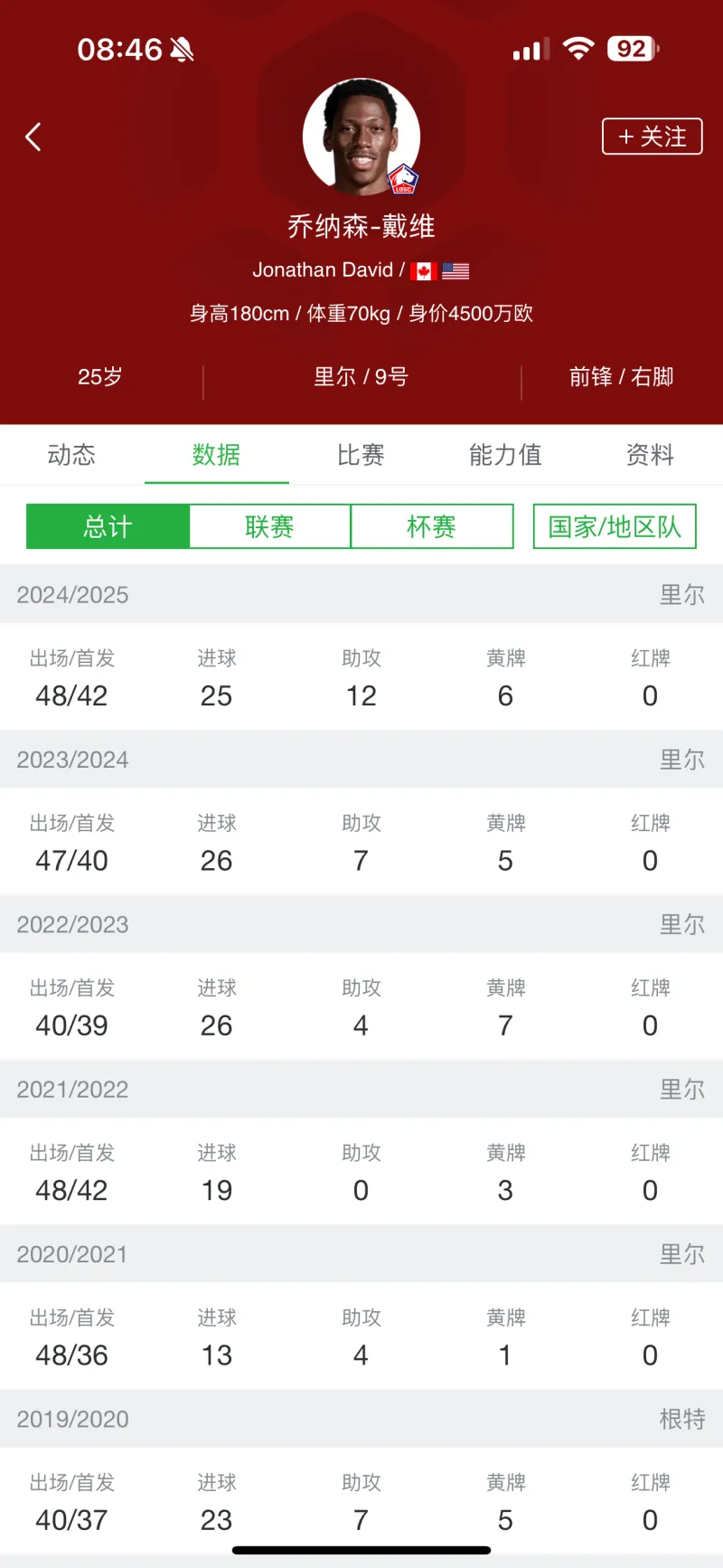The image size is (723, 1568).
Task: Filter stats by 杯赛
Action: pos(432,526)
